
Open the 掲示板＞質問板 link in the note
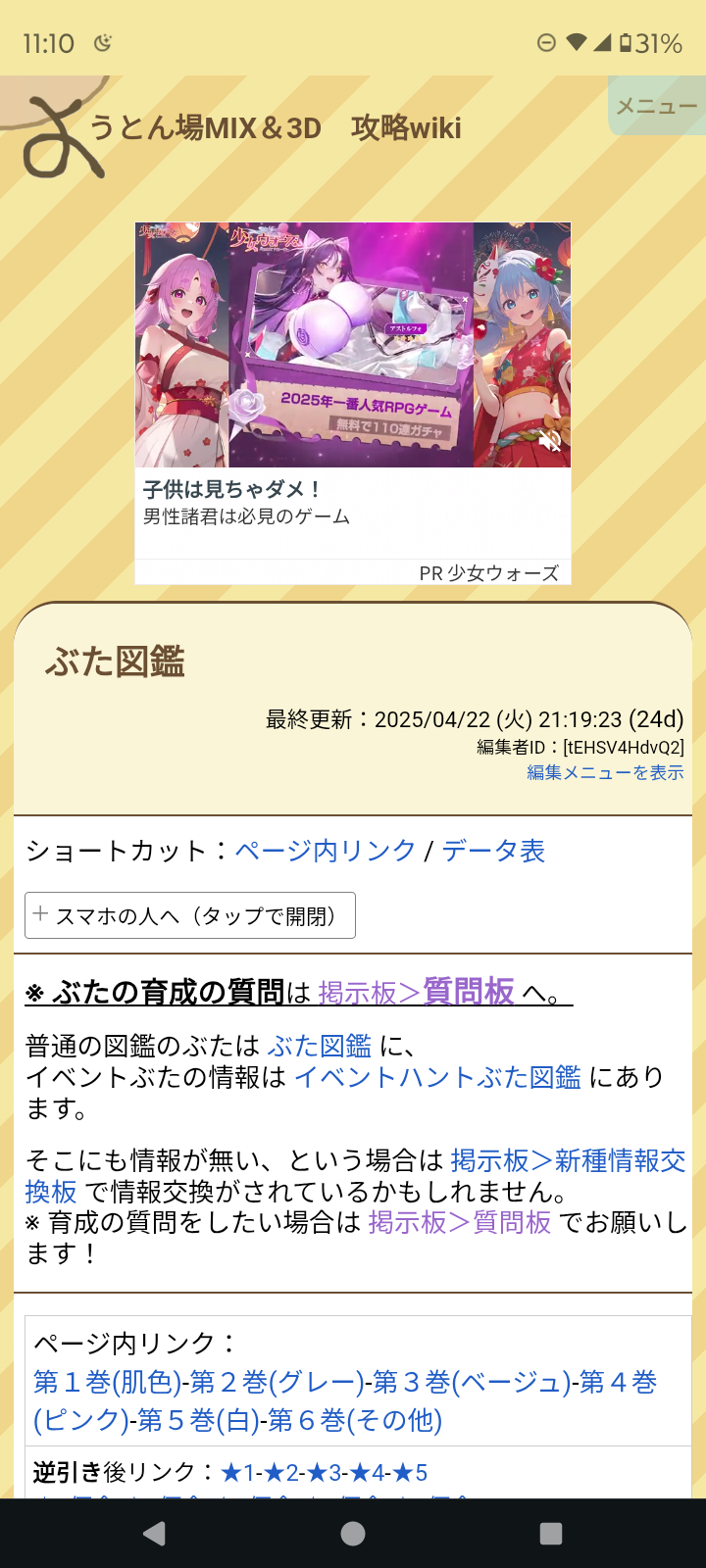(x=459, y=1222)
